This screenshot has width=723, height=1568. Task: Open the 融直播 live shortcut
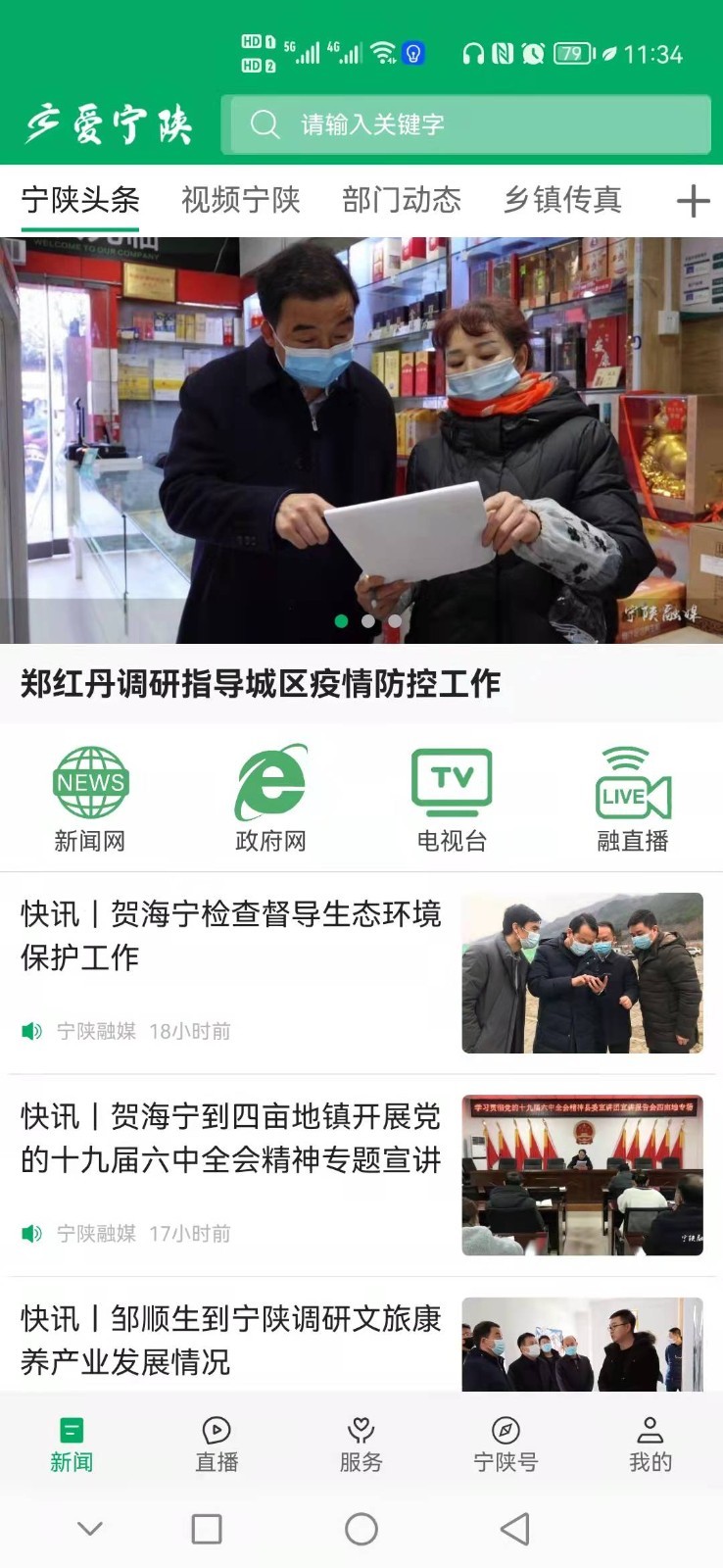click(633, 799)
